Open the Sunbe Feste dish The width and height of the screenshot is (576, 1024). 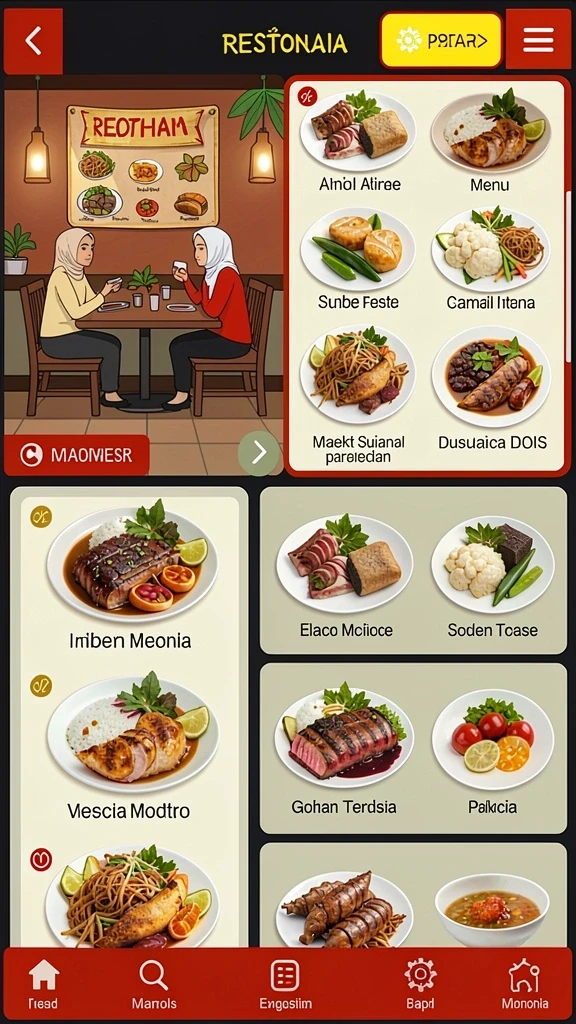coord(359,259)
